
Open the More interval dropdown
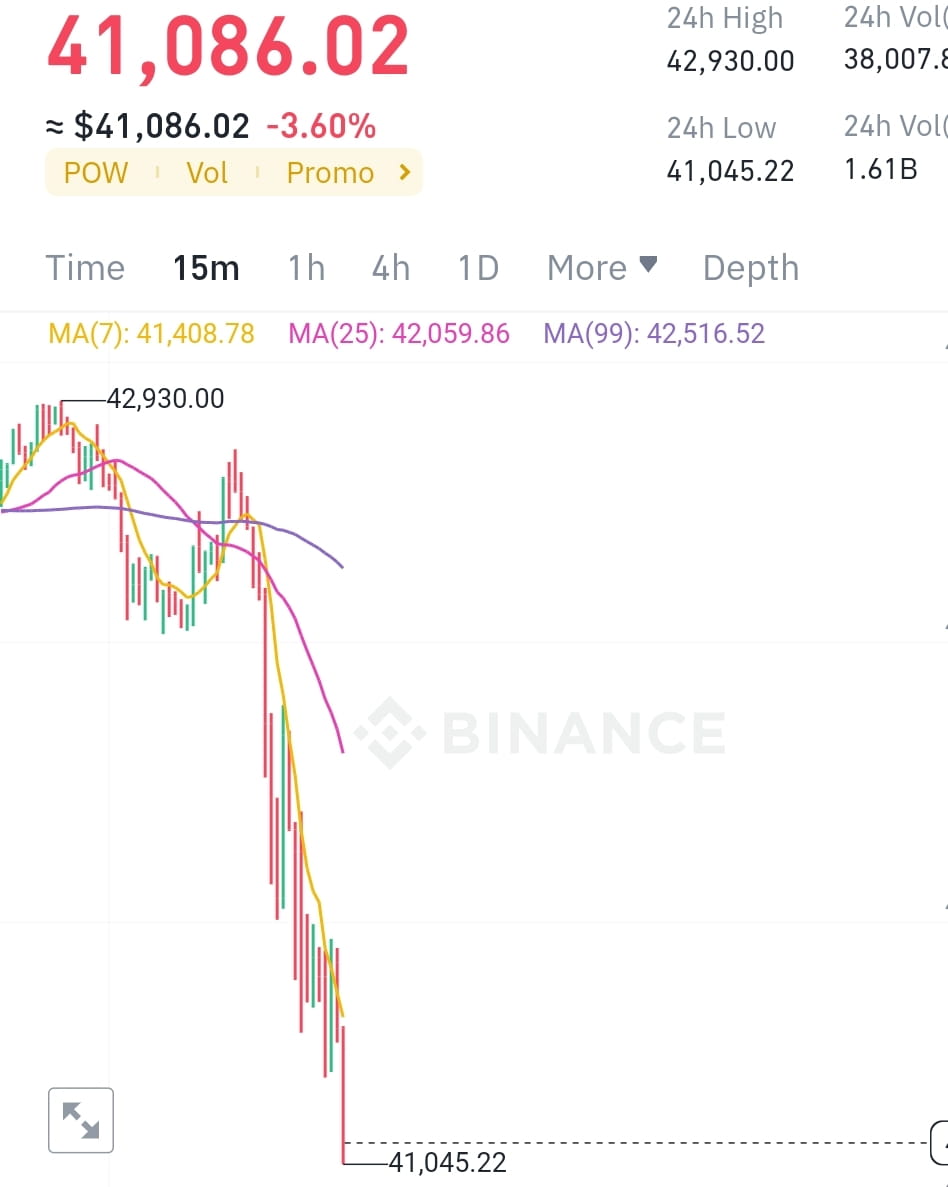click(x=600, y=267)
